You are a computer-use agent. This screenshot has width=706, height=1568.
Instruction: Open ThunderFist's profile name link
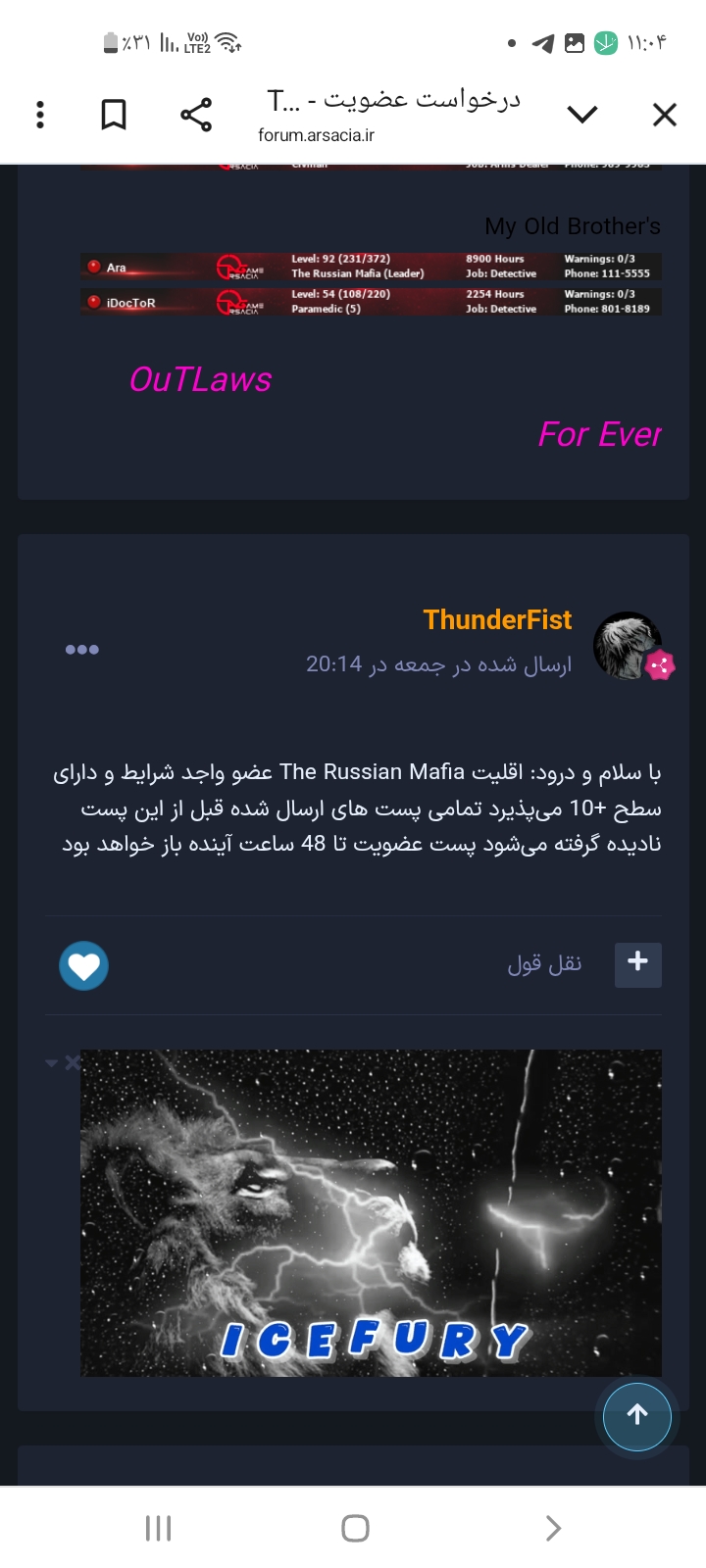click(497, 620)
